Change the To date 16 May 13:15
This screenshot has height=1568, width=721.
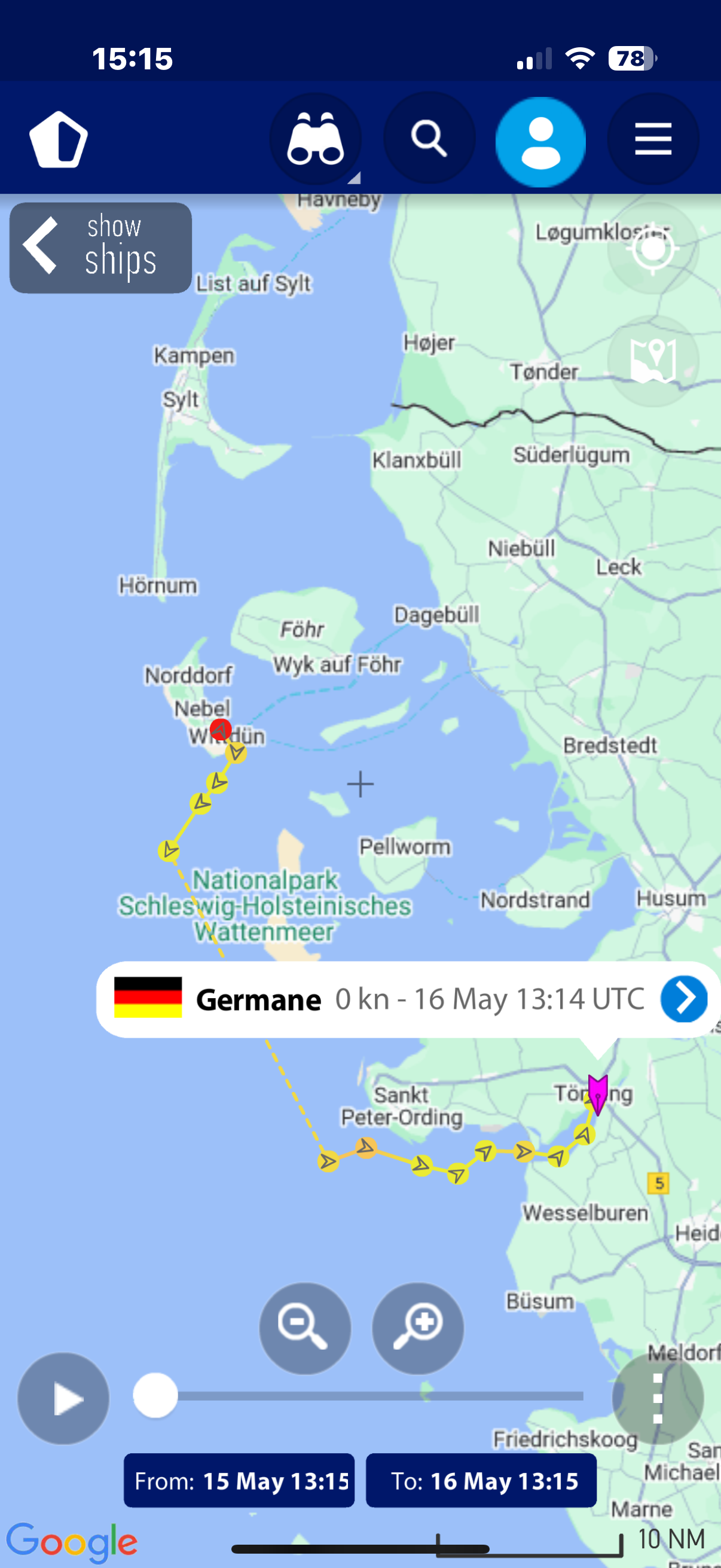pyautogui.click(x=481, y=1480)
